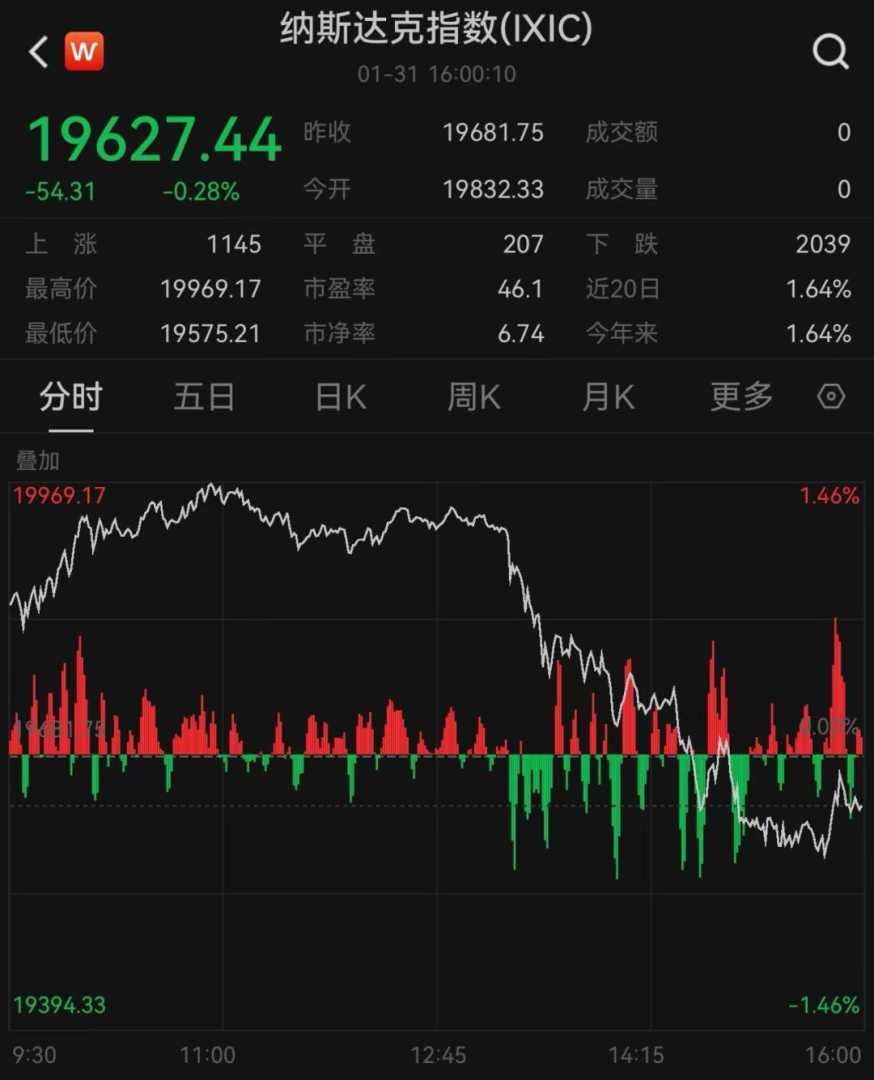
Task: Open chart settings hexagon icon
Action: [x=831, y=397]
